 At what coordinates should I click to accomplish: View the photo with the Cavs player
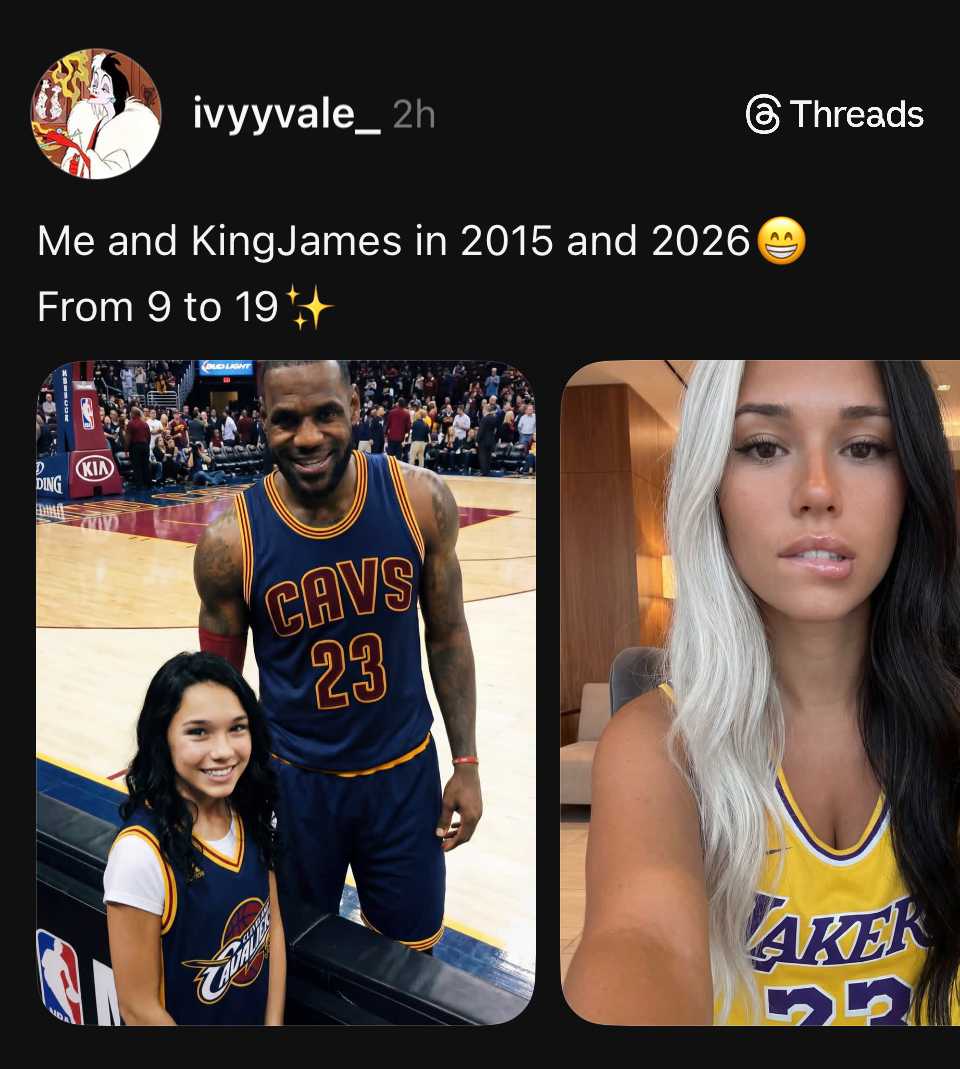pyautogui.click(x=286, y=692)
